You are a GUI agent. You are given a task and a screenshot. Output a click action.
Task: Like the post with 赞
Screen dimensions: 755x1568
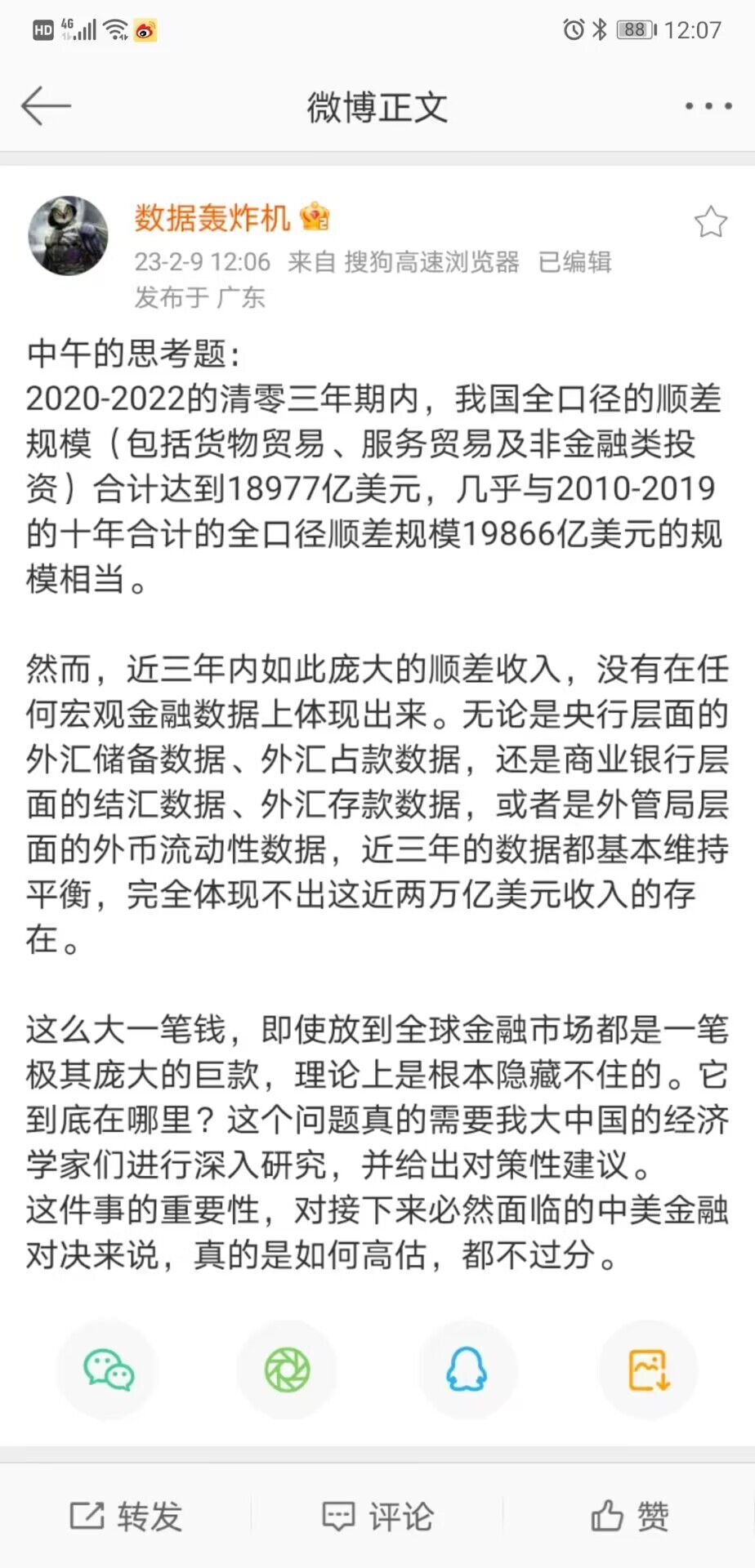[x=630, y=1517]
